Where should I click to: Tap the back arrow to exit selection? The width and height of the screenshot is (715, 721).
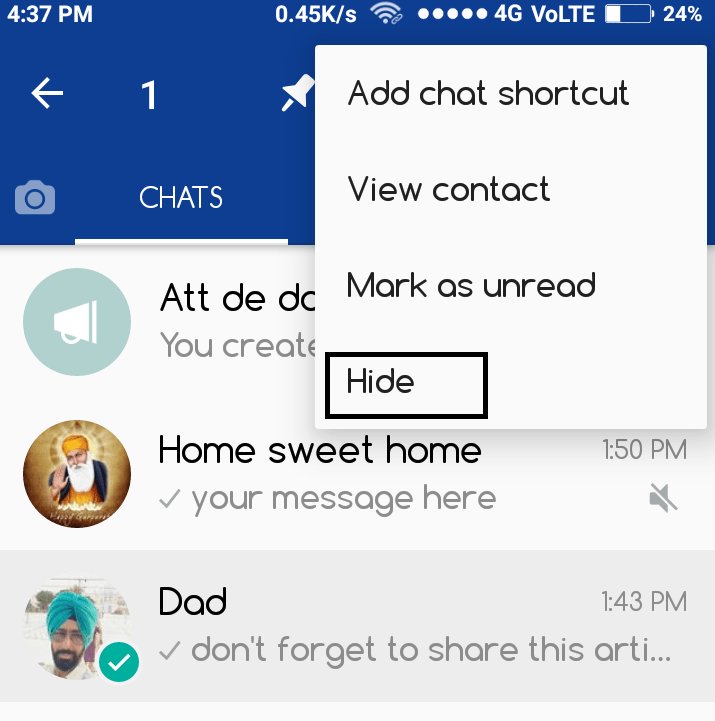(x=47, y=94)
